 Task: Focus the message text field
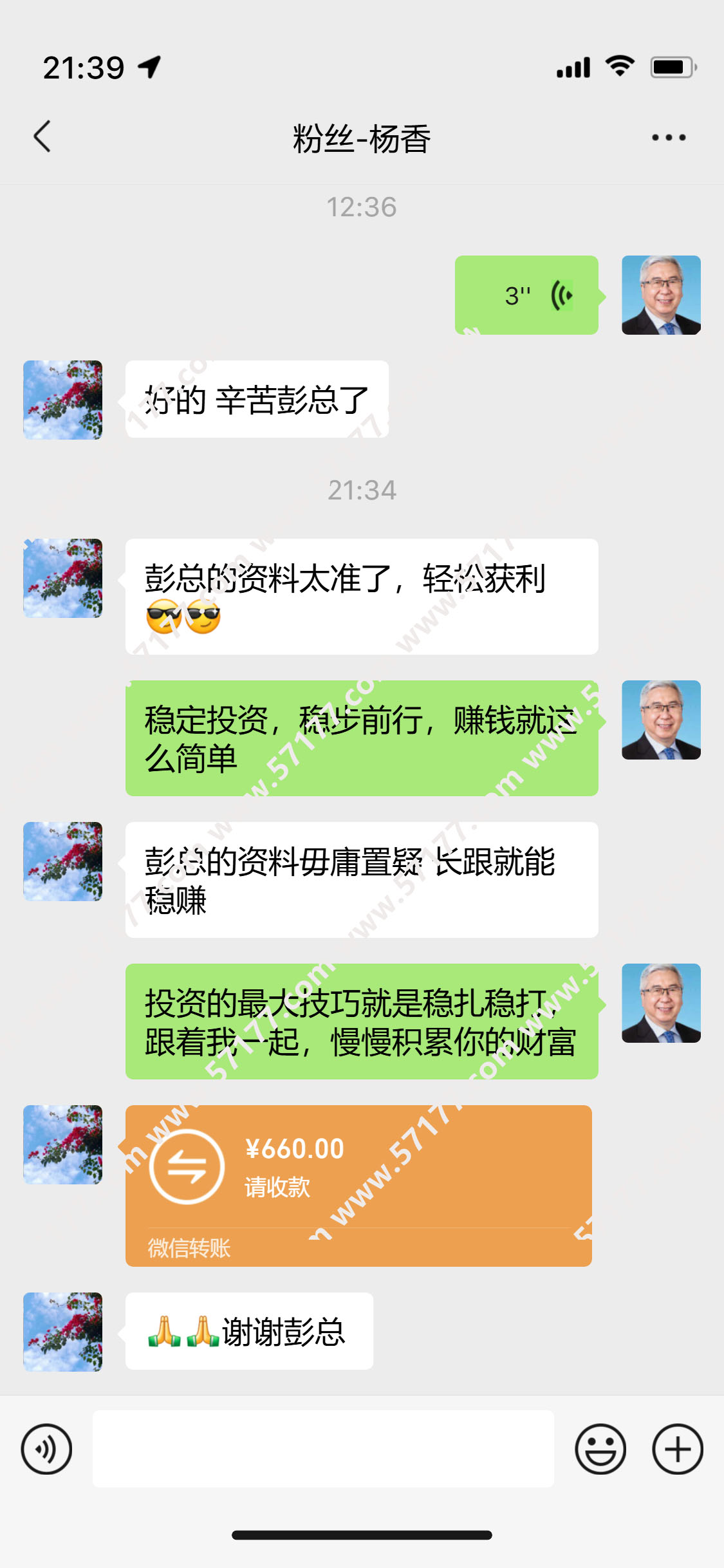(323, 1449)
